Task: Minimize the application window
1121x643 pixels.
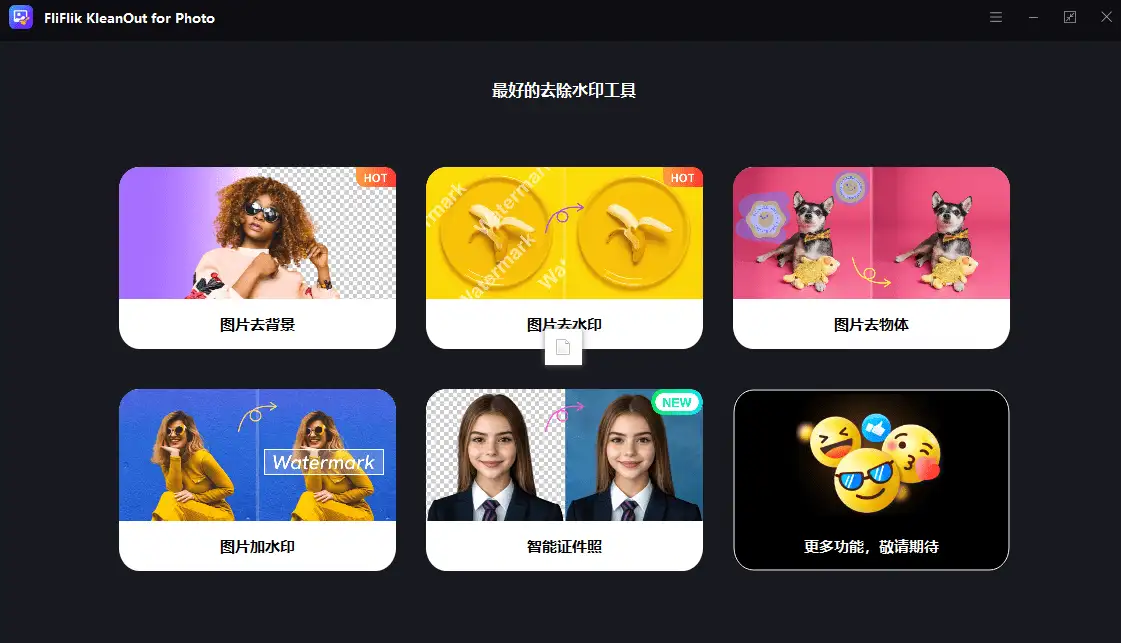Action: click(x=1033, y=18)
